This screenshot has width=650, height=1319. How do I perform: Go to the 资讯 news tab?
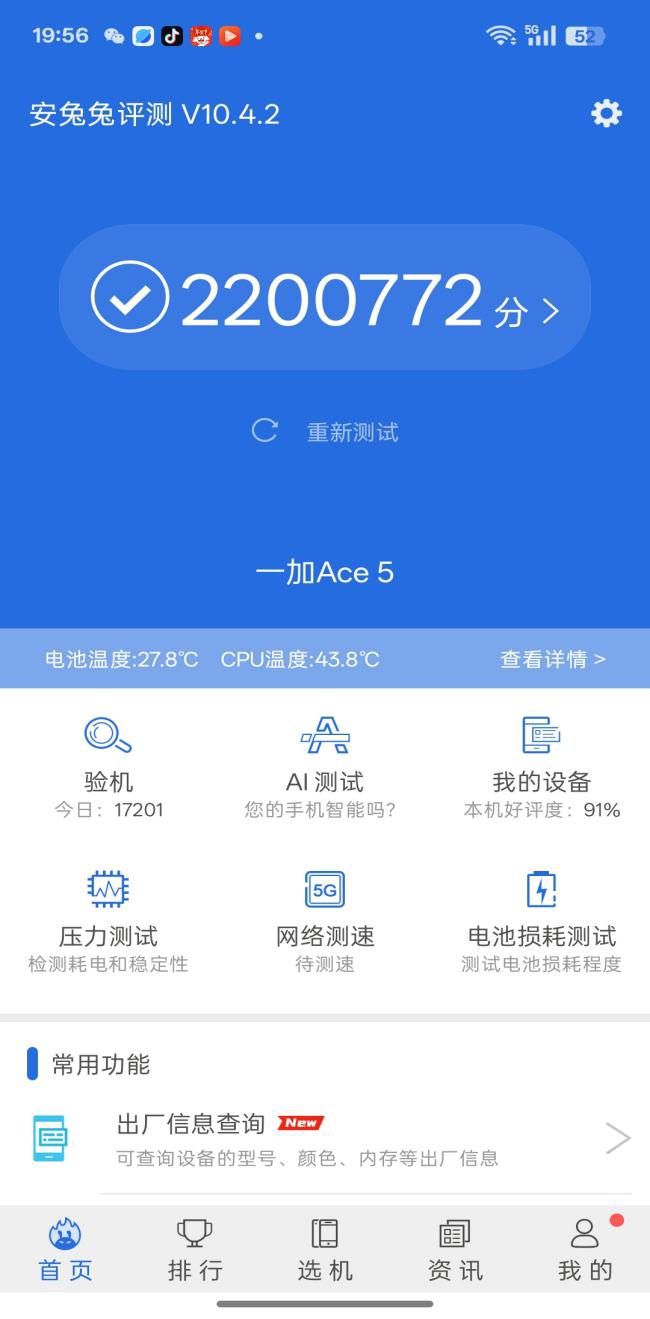pyautogui.click(x=455, y=1250)
